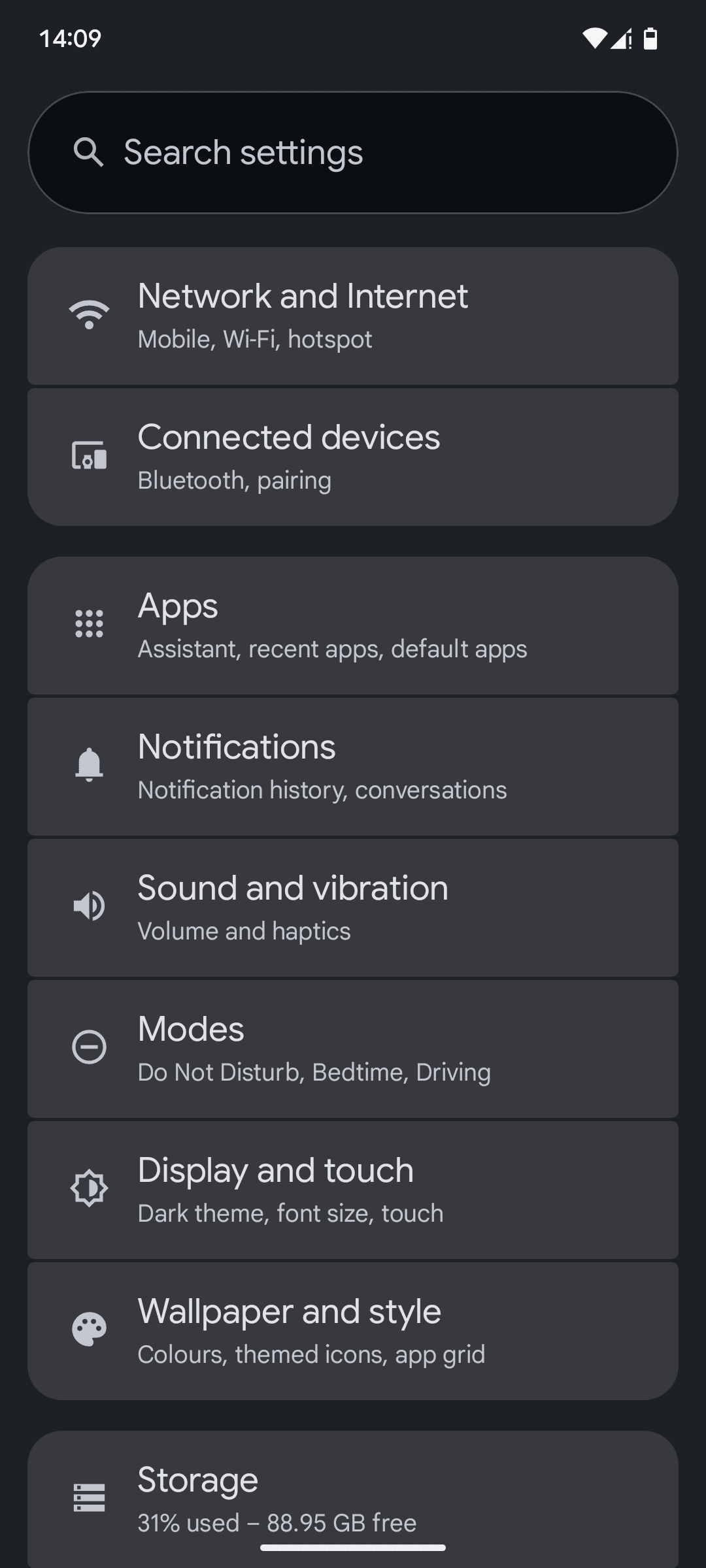Image resolution: width=706 pixels, height=1568 pixels.
Task: Click the battery indicator in status bar
Action: (x=650, y=39)
